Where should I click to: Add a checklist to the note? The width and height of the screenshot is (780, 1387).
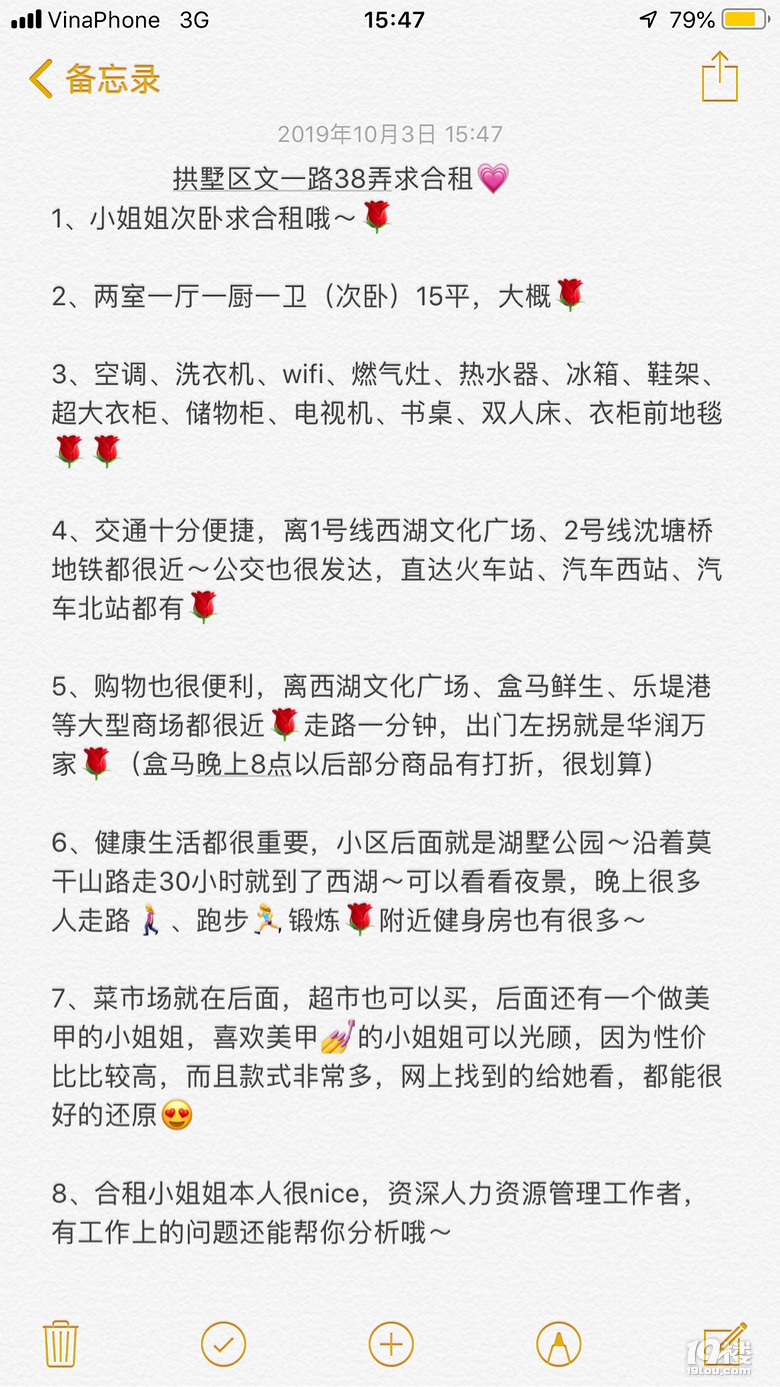(223, 1343)
